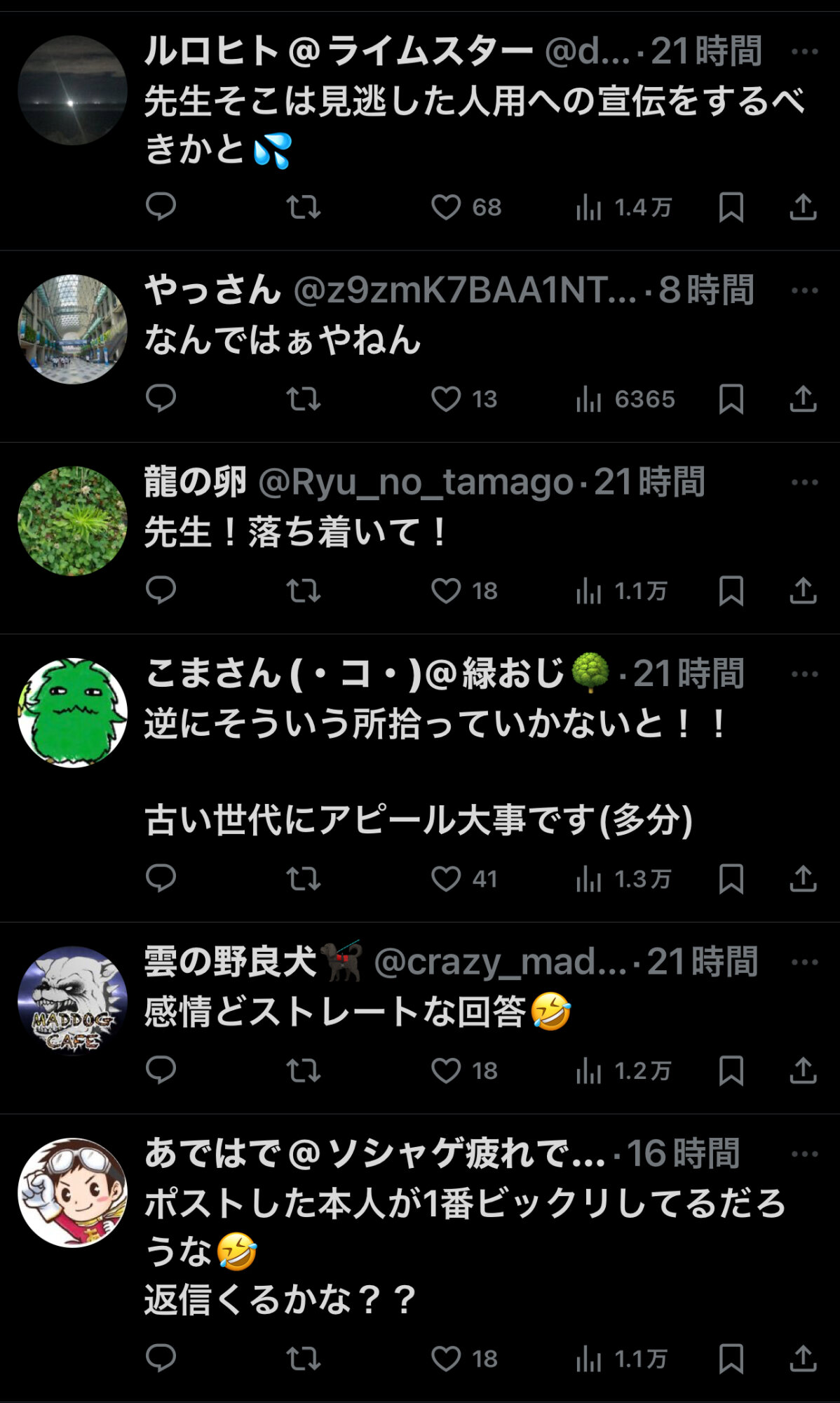The width and height of the screenshot is (840, 1403).
Task: Like the reply from ルロヒト
Action: pyautogui.click(x=446, y=208)
